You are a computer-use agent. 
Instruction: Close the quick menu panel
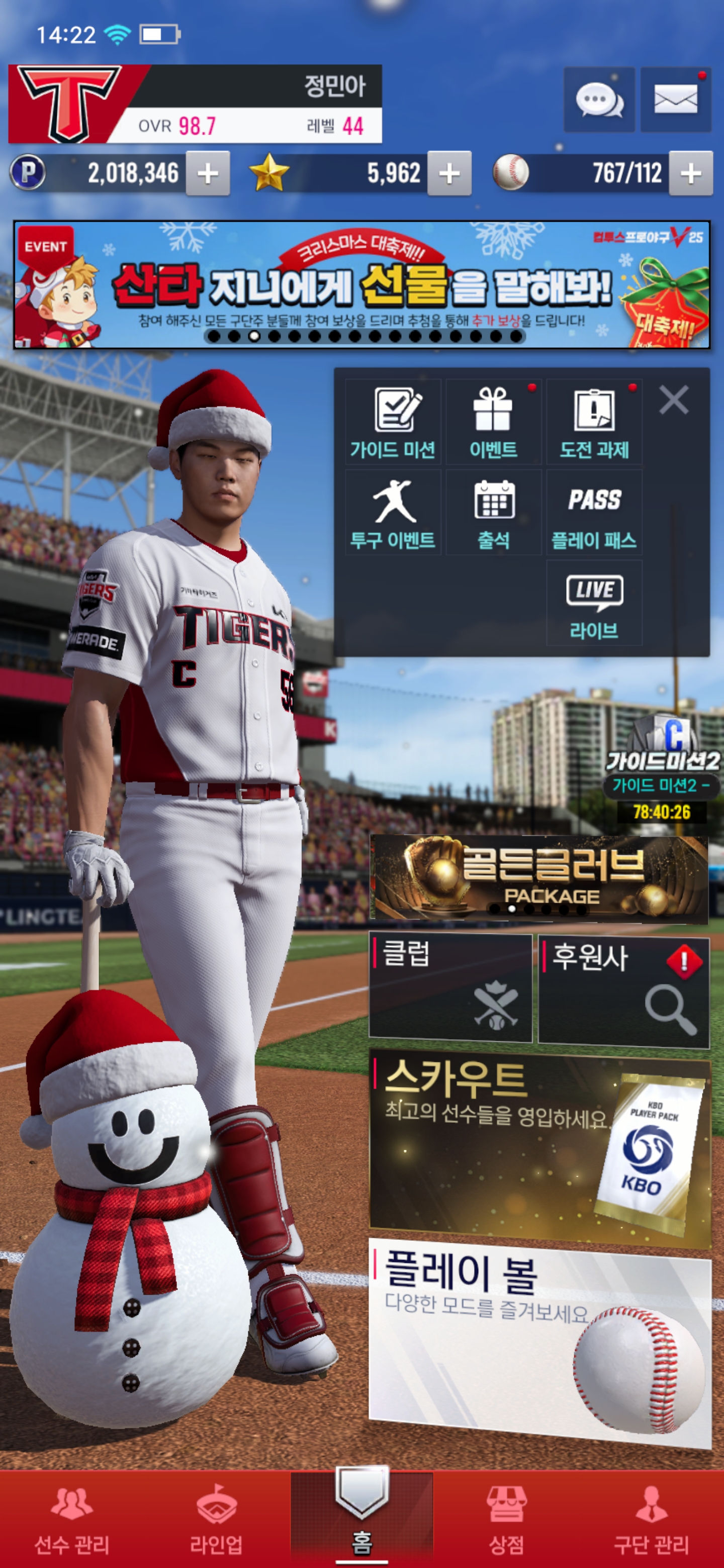pos(673,400)
